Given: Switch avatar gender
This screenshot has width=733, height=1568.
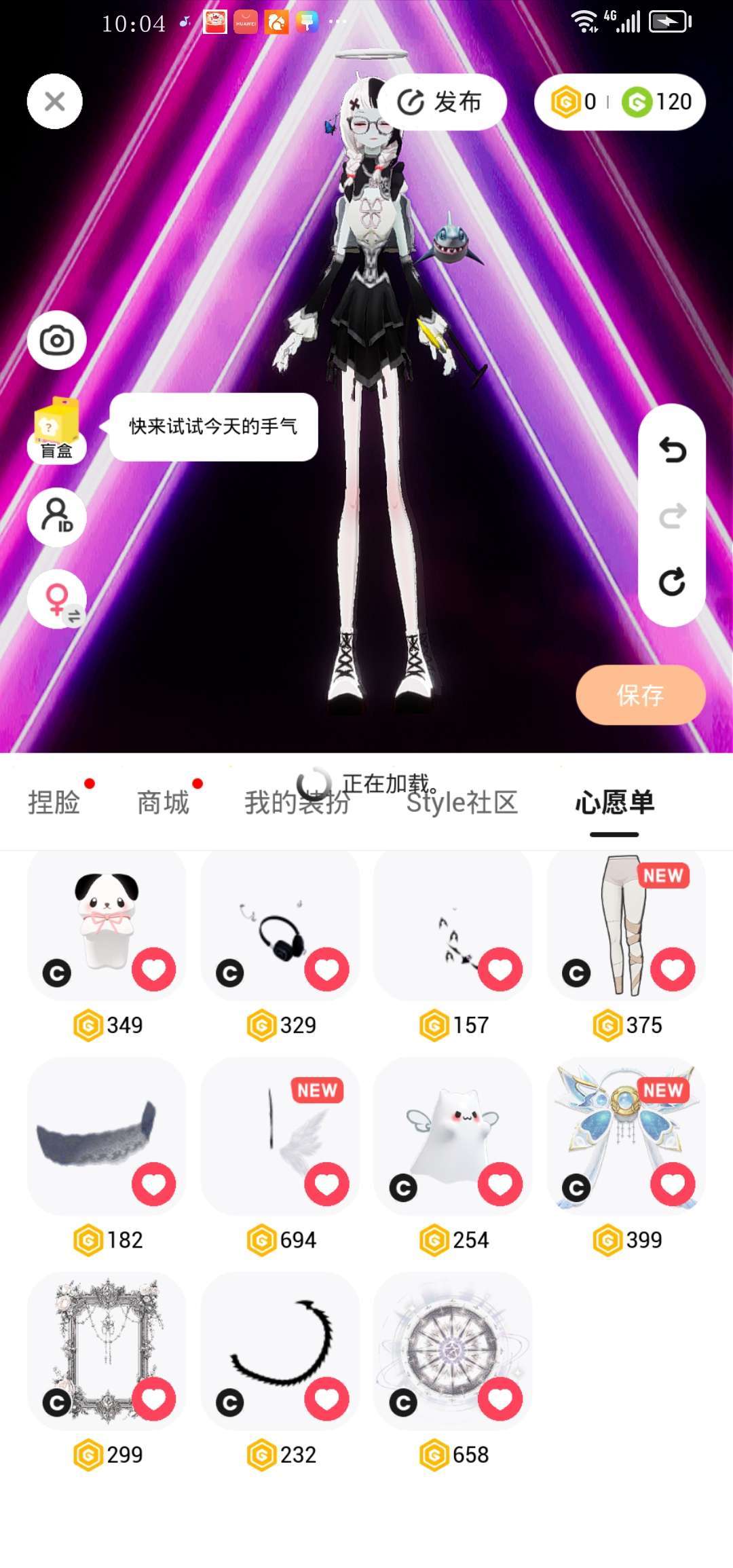Looking at the screenshot, I should [x=57, y=599].
